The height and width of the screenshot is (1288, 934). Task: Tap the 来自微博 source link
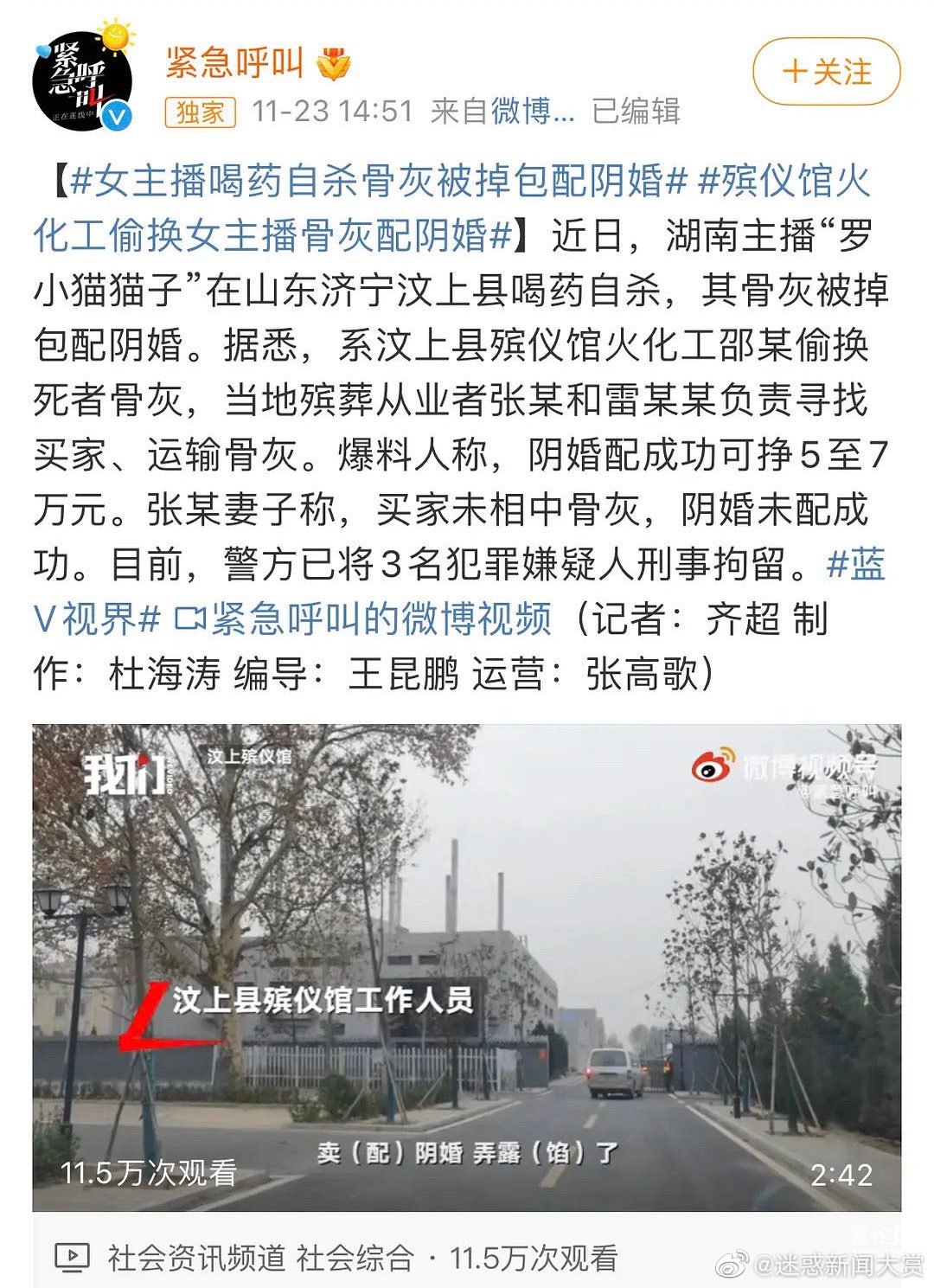[502, 112]
